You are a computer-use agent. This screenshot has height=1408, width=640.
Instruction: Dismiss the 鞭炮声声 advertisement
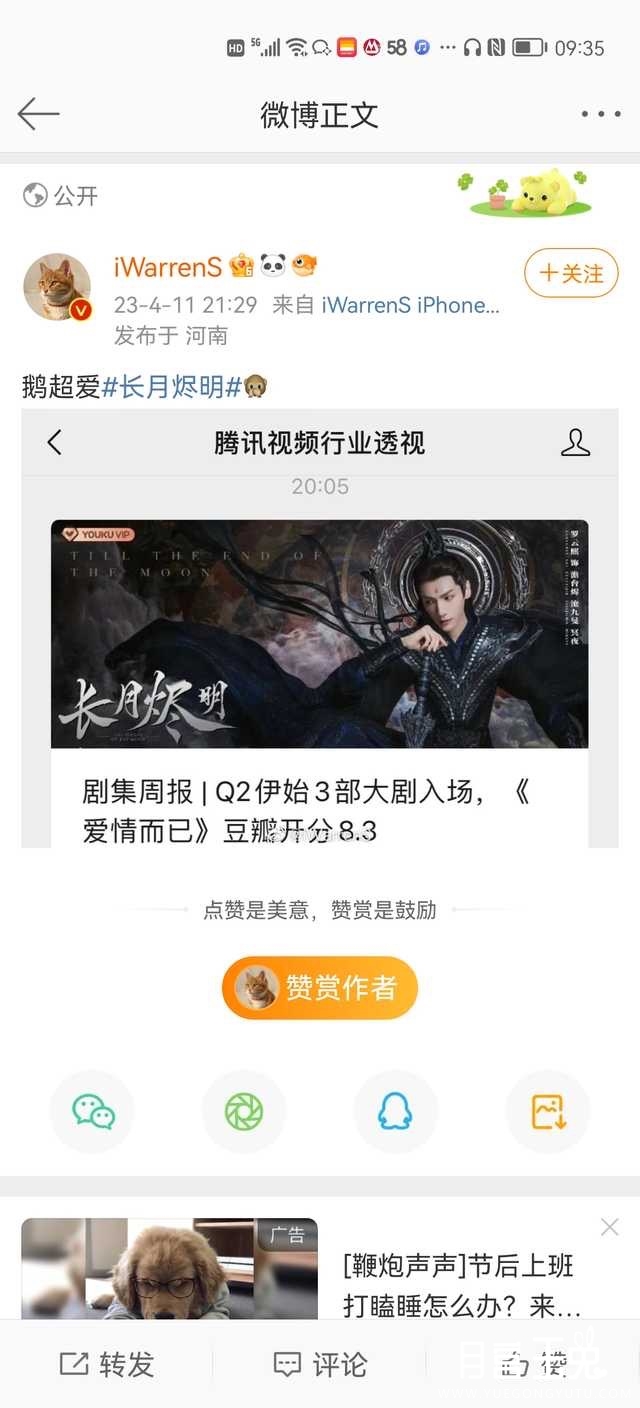610,1227
